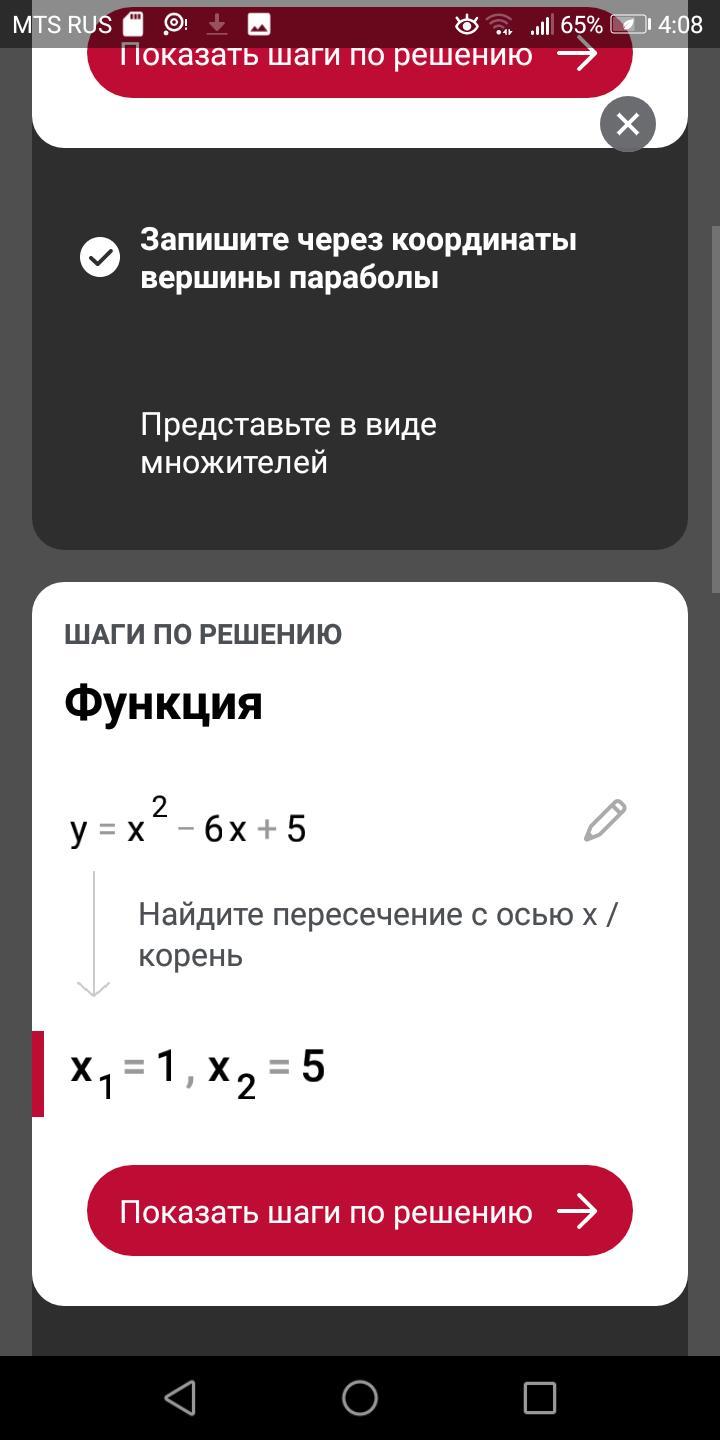Choose 'Представьте в виде множителей' option
Screen dimensions: 720x1440
pyautogui.click(x=288, y=443)
